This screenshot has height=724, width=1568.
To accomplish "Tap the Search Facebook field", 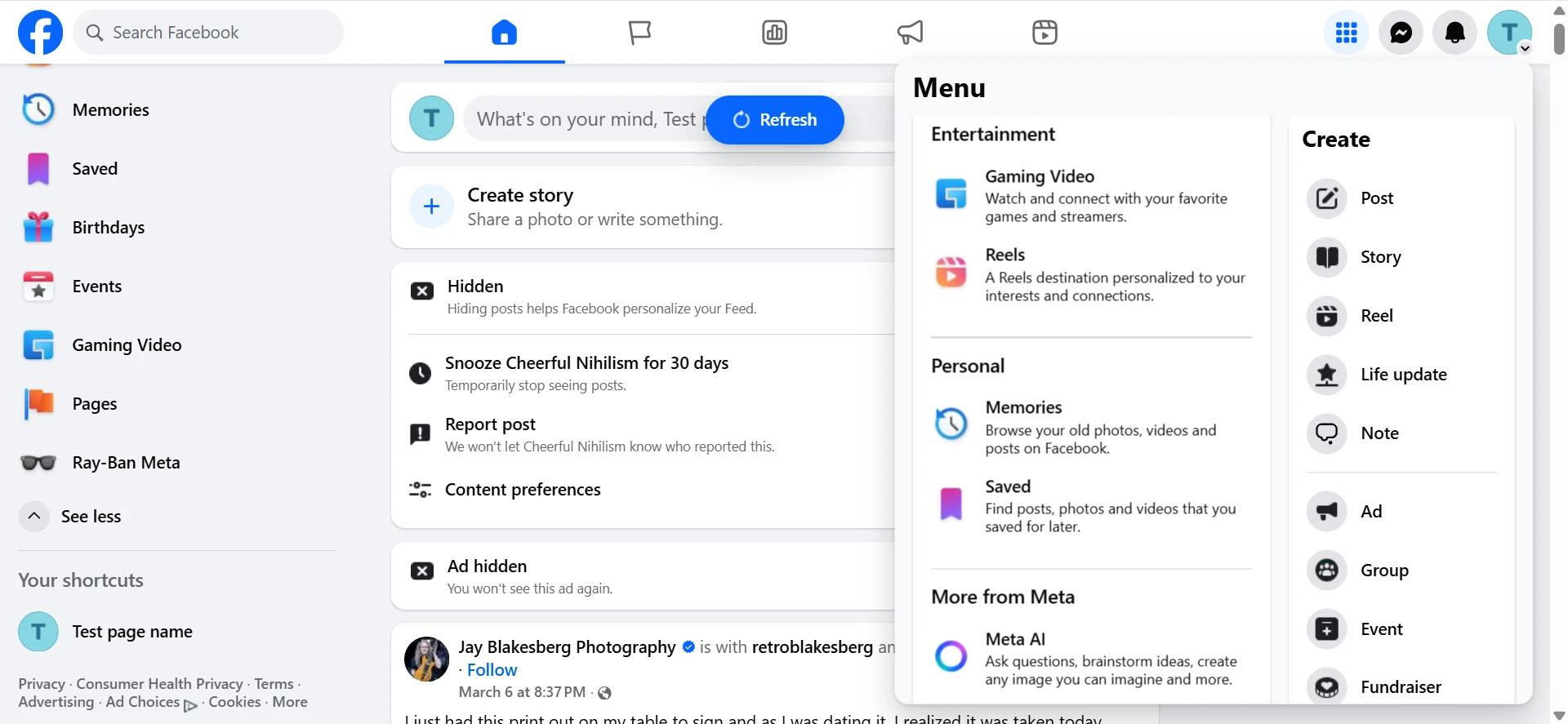I will click(208, 33).
